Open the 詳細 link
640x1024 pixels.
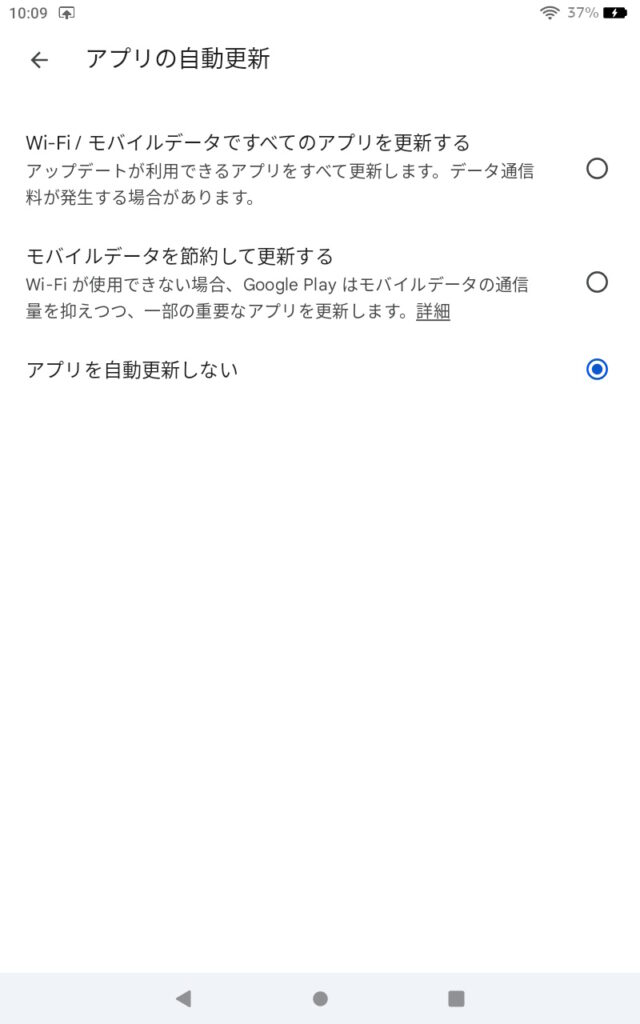pos(433,312)
